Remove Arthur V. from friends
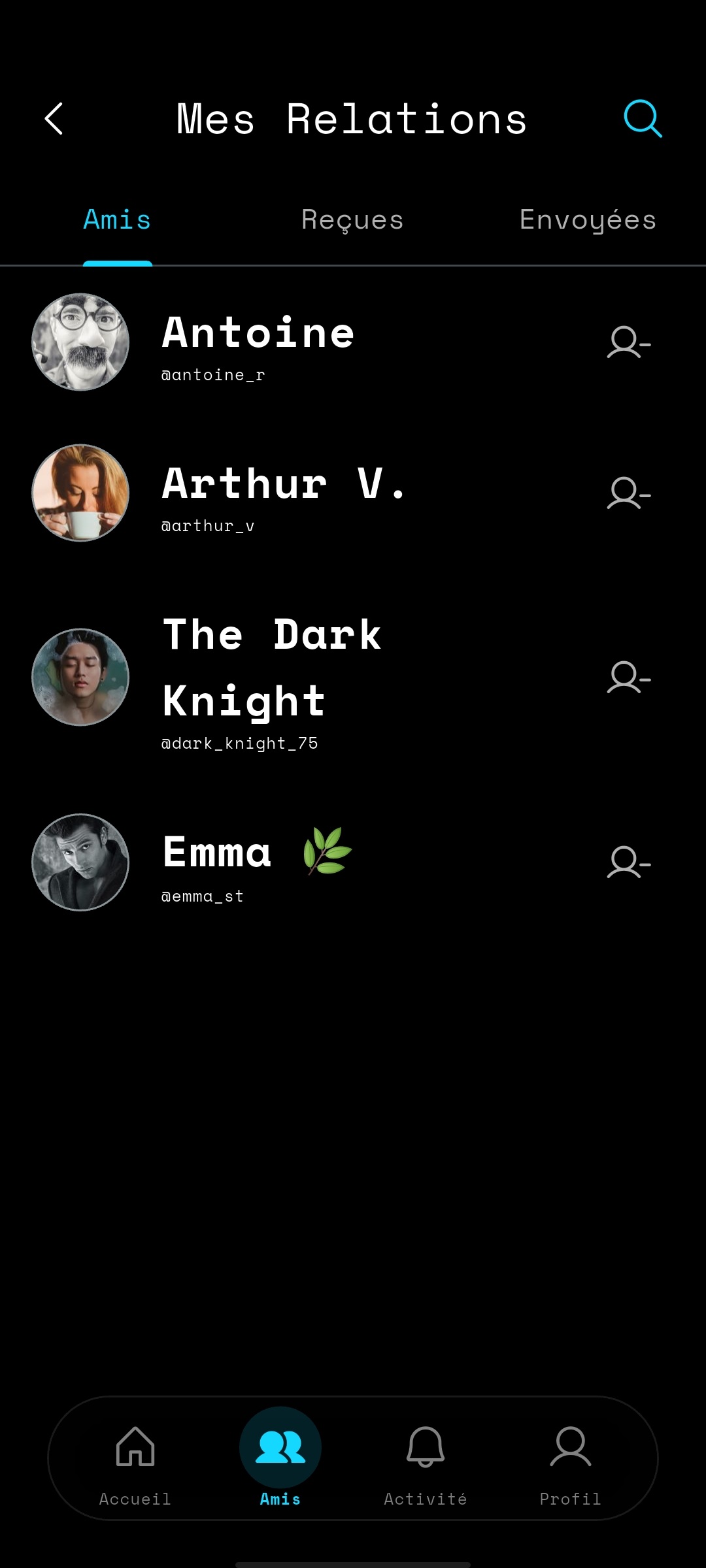 [x=629, y=494]
